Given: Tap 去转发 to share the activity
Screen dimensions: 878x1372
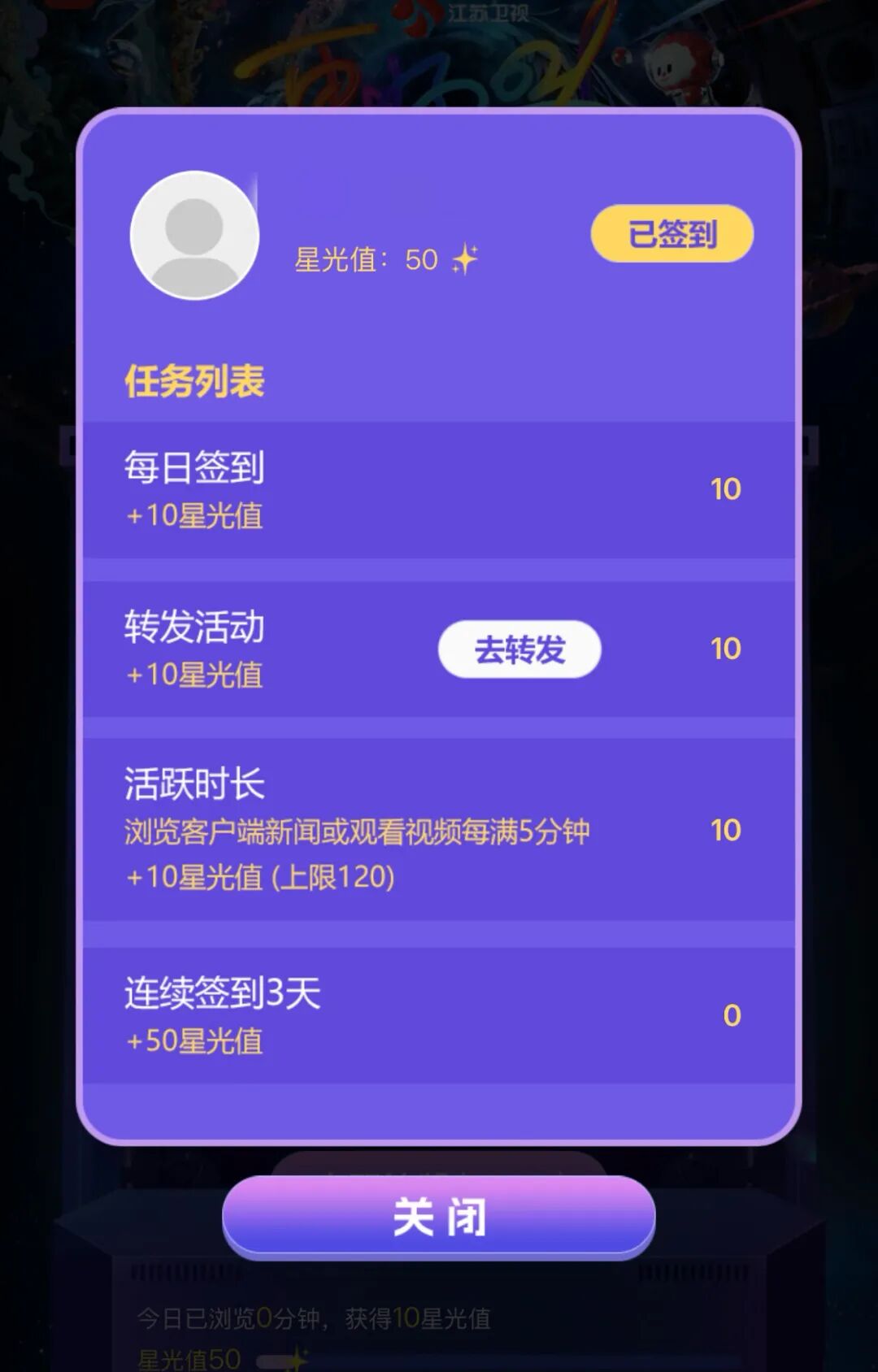Looking at the screenshot, I should (519, 649).
